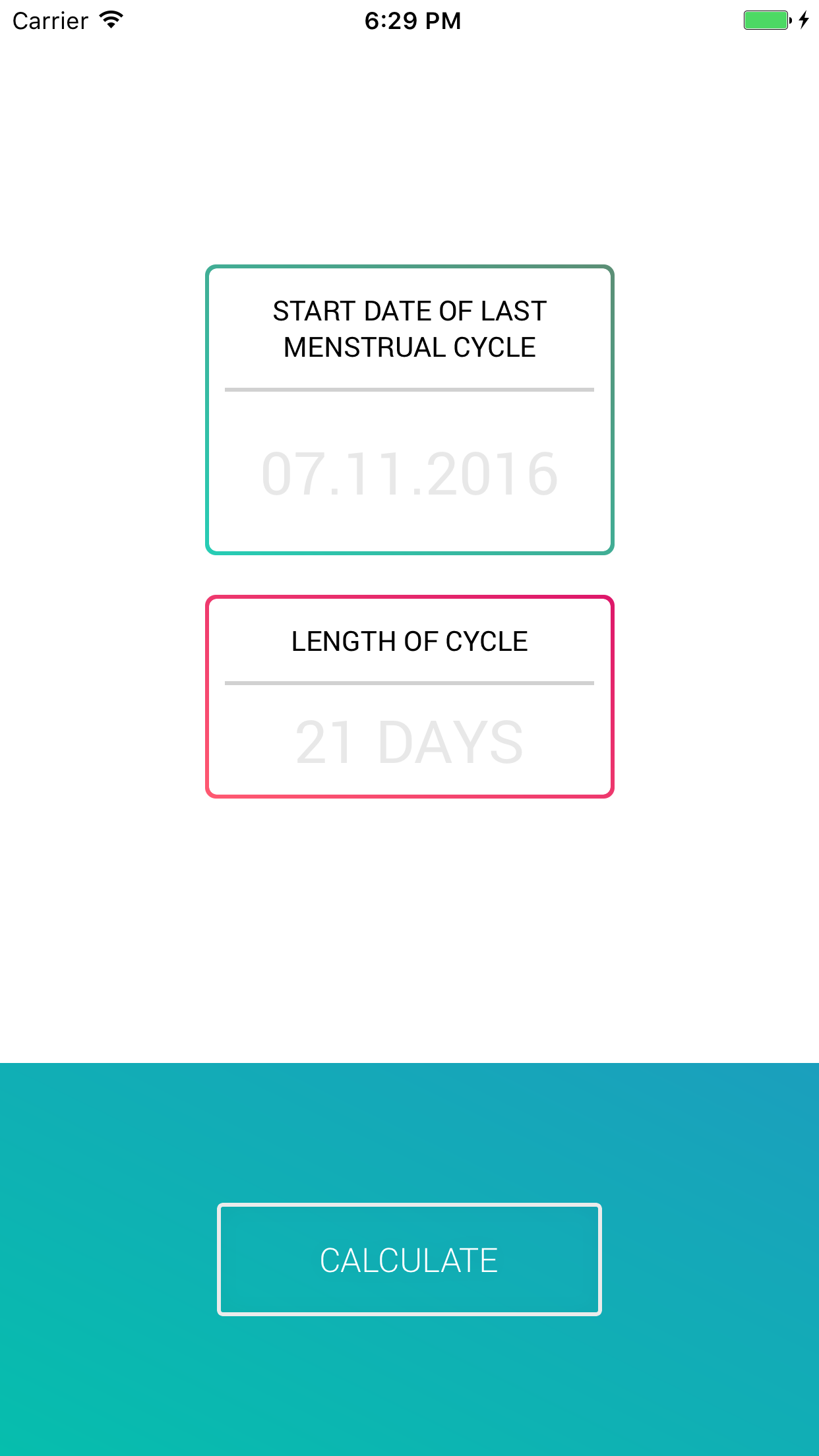Tap the Calculate button

coord(409,1259)
